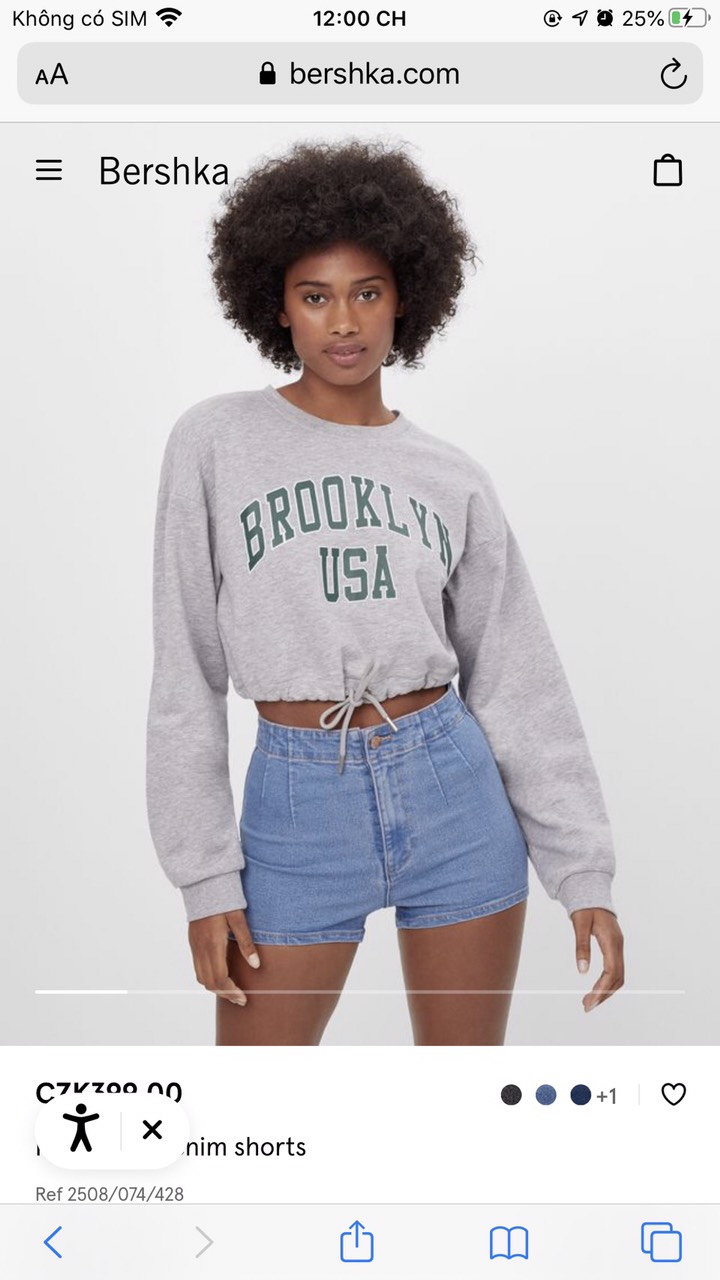Select the black color swatch

(x=511, y=1095)
